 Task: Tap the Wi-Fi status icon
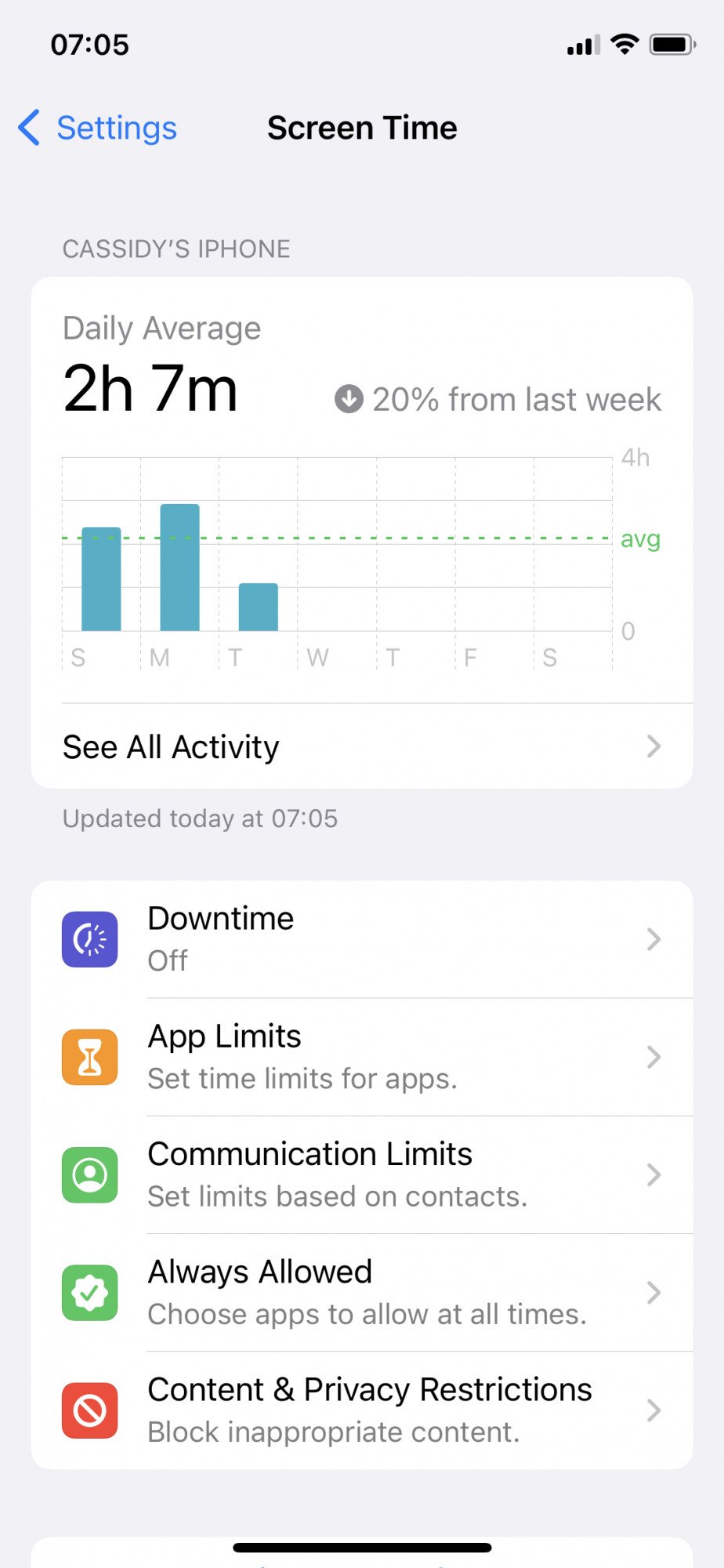point(623,45)
